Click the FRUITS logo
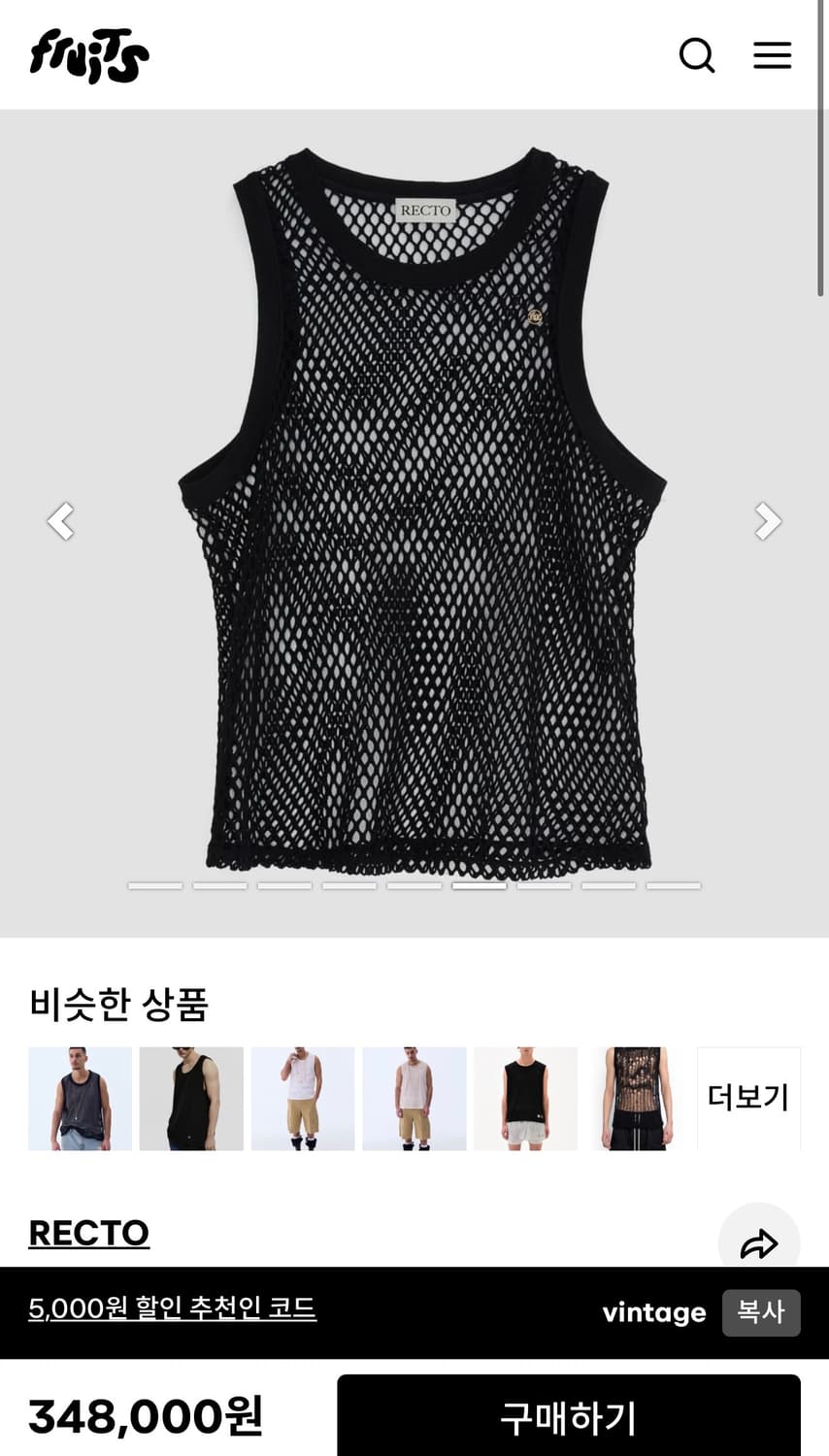The width and height of the screenshot is (829, 1456). coord(88,55)
